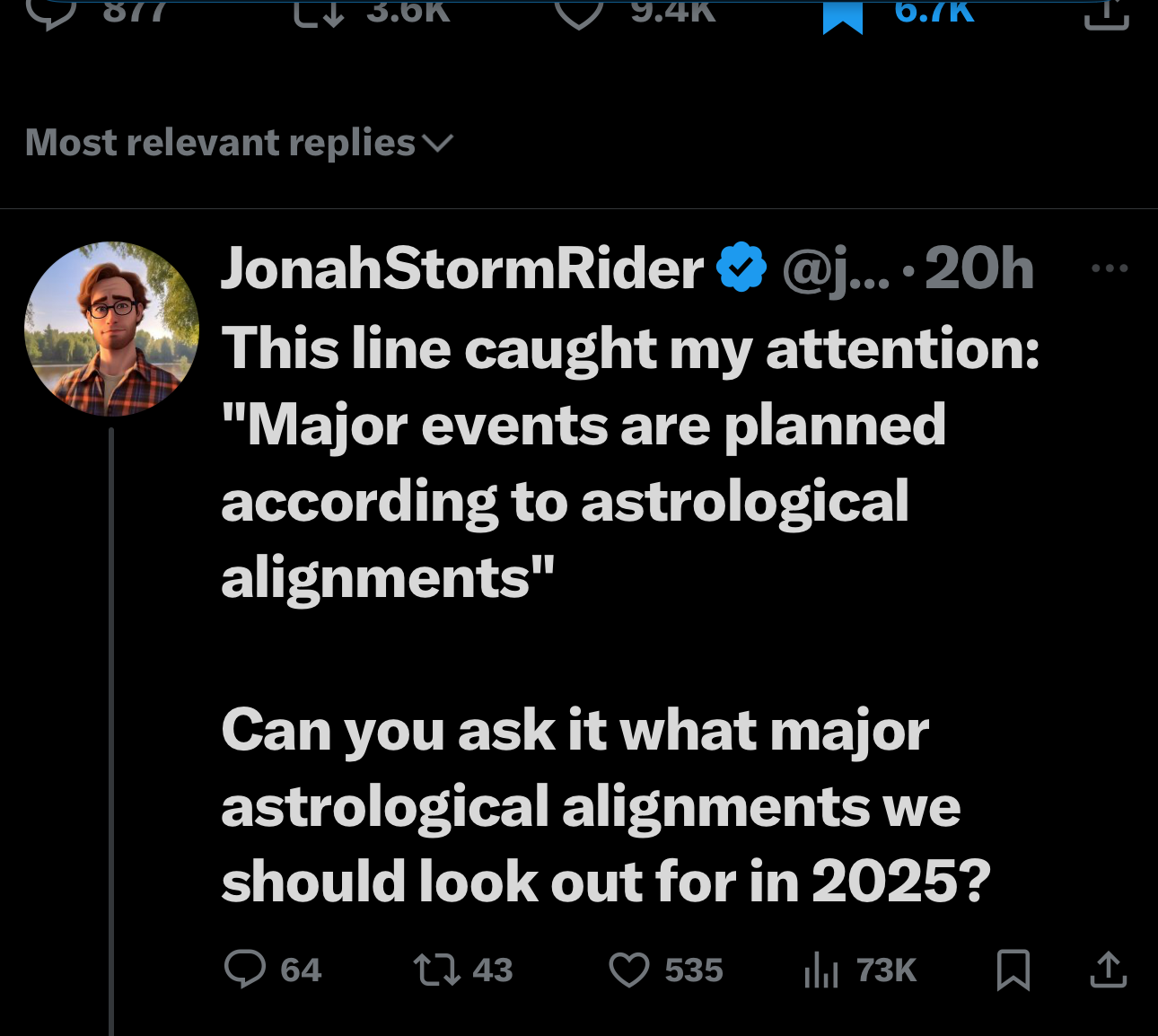Open JonahStormRider's profile picture
The image size is (1158, 1036).
pos(111,329)
